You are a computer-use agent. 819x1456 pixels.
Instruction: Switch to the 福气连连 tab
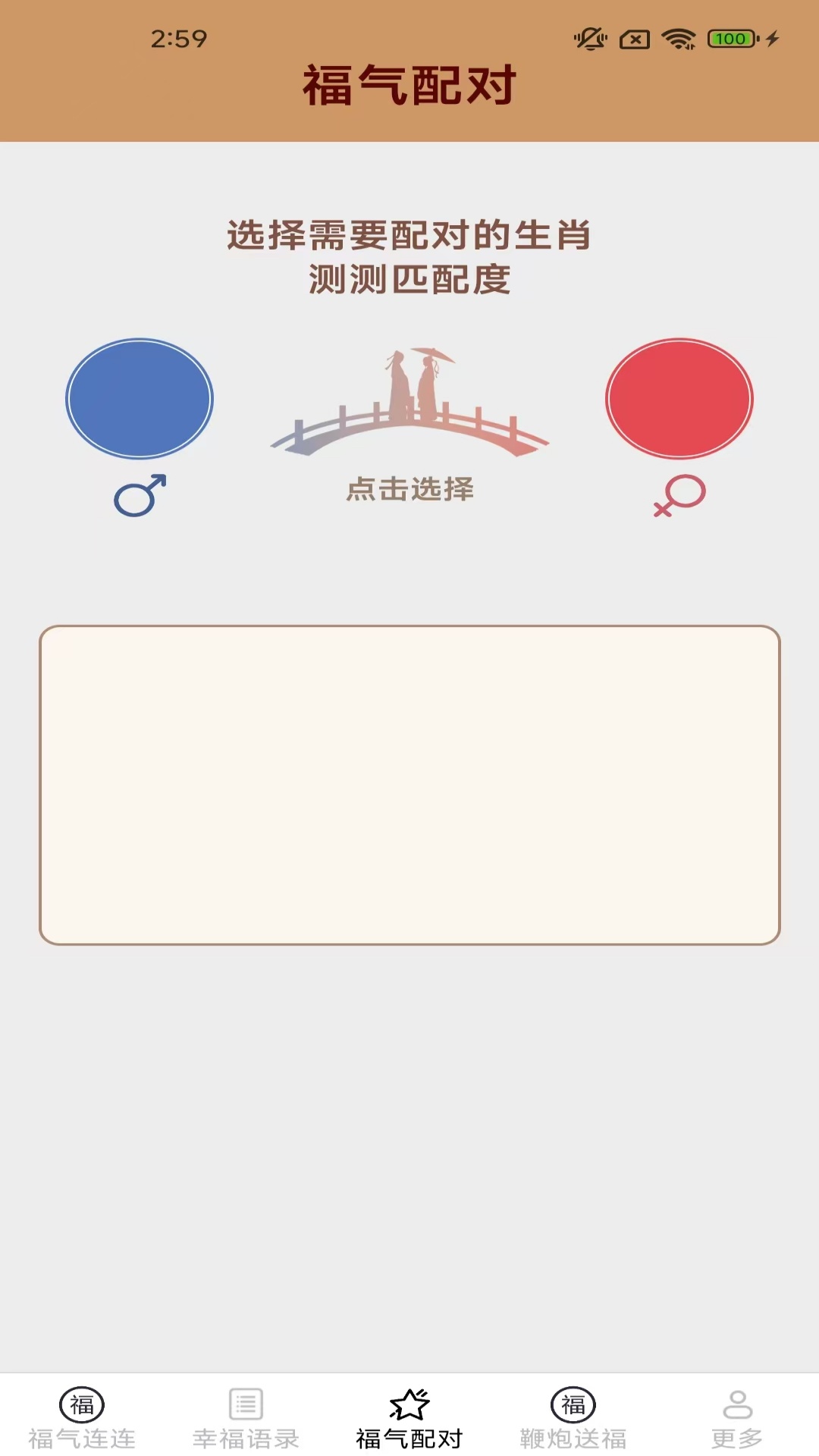pos(82,1418)
